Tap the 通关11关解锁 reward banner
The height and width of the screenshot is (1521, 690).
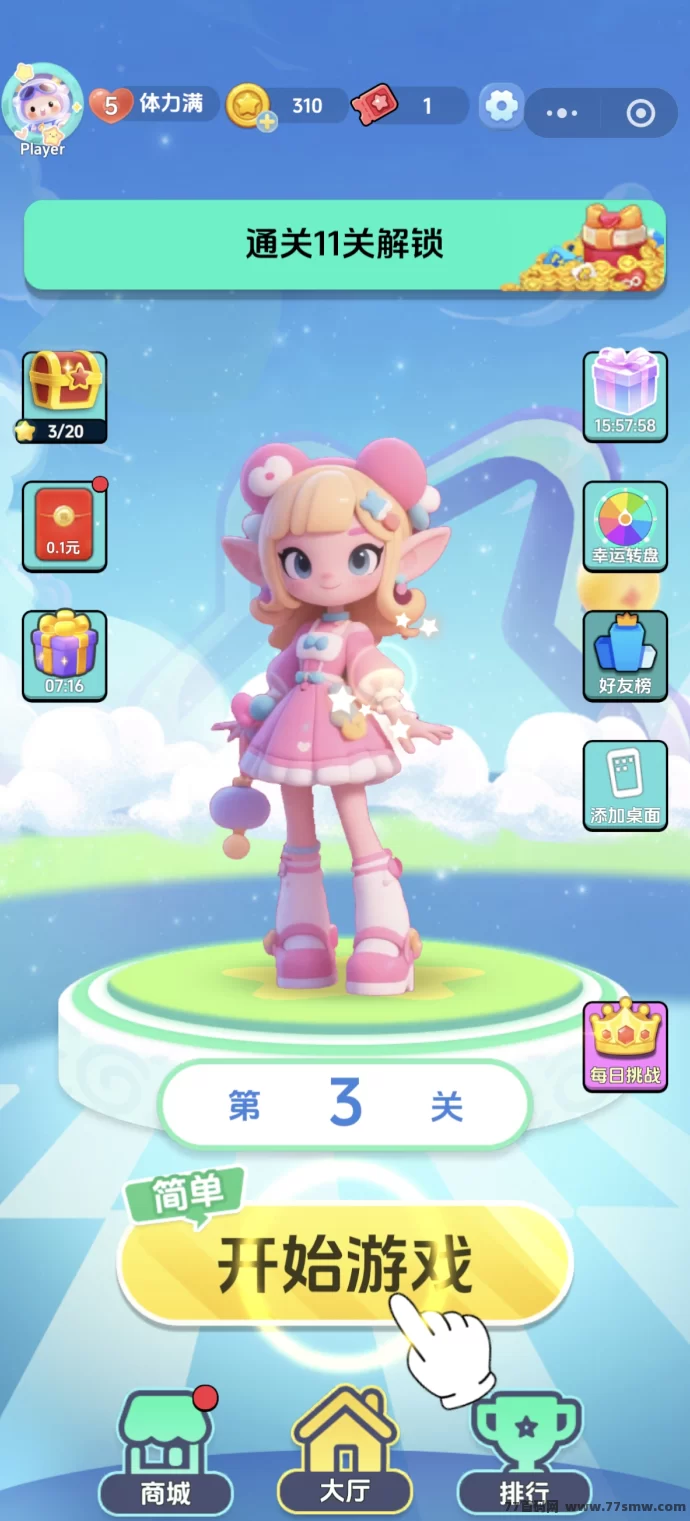345,245
